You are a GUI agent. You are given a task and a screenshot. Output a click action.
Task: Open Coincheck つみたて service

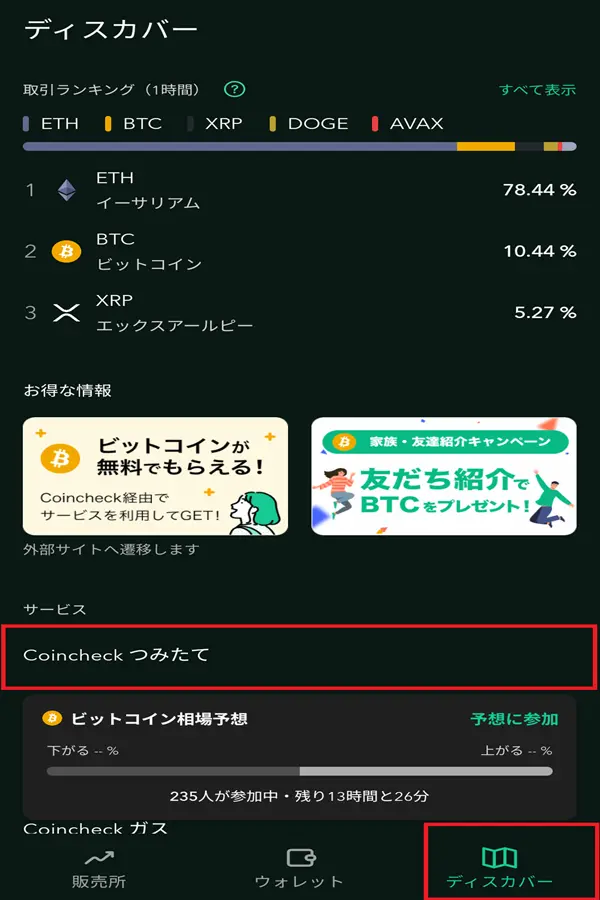point(300,656)
